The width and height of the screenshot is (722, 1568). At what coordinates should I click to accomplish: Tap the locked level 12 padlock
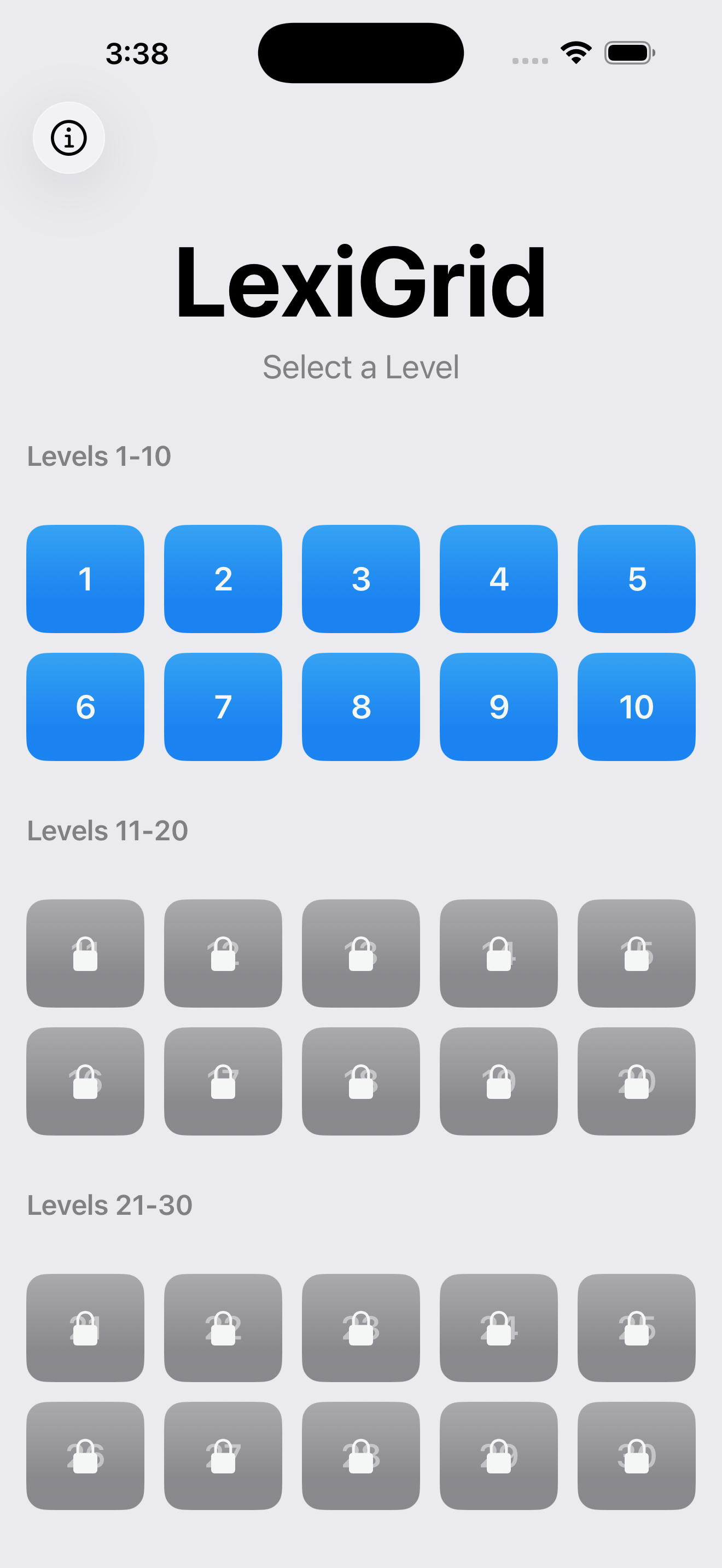click(223, 953)
